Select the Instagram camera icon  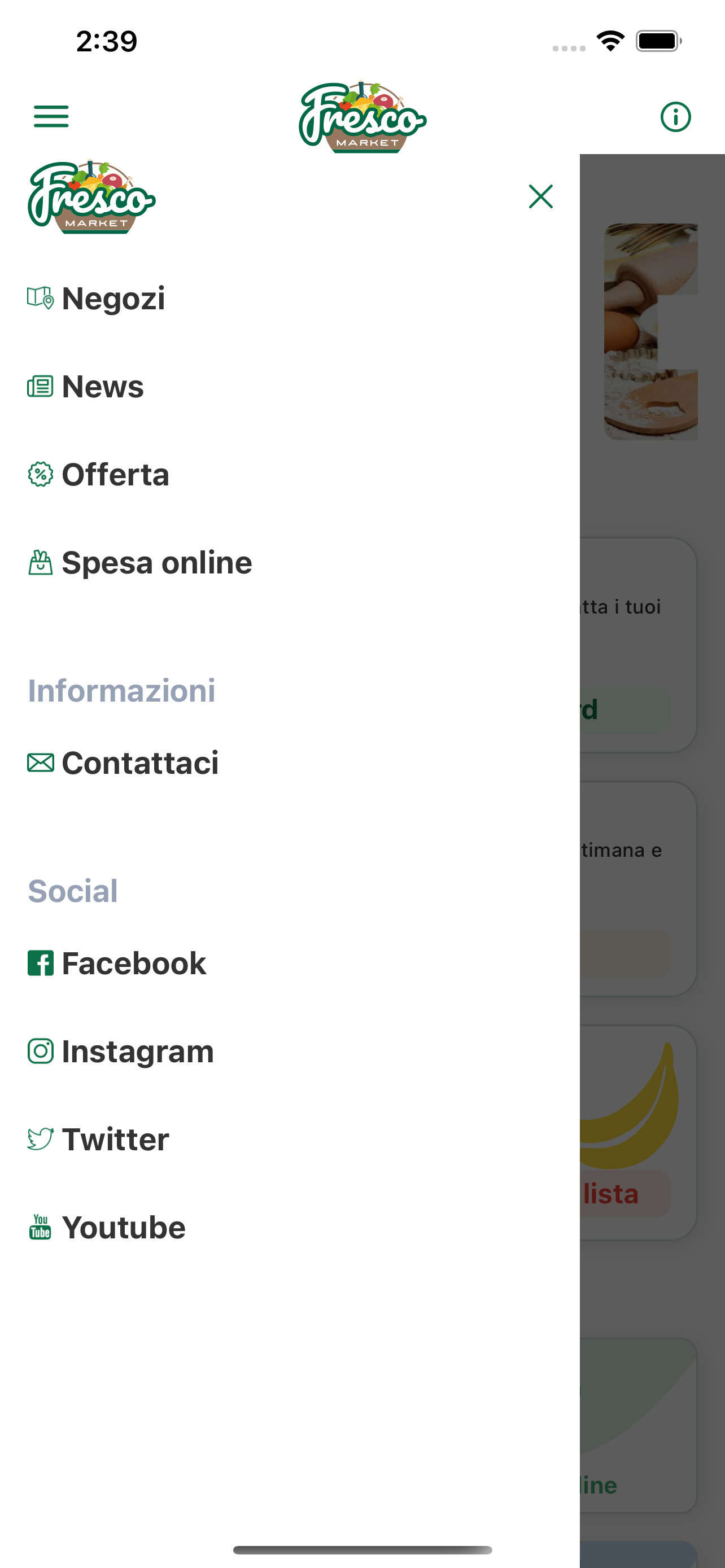(x=40, y=1050)
